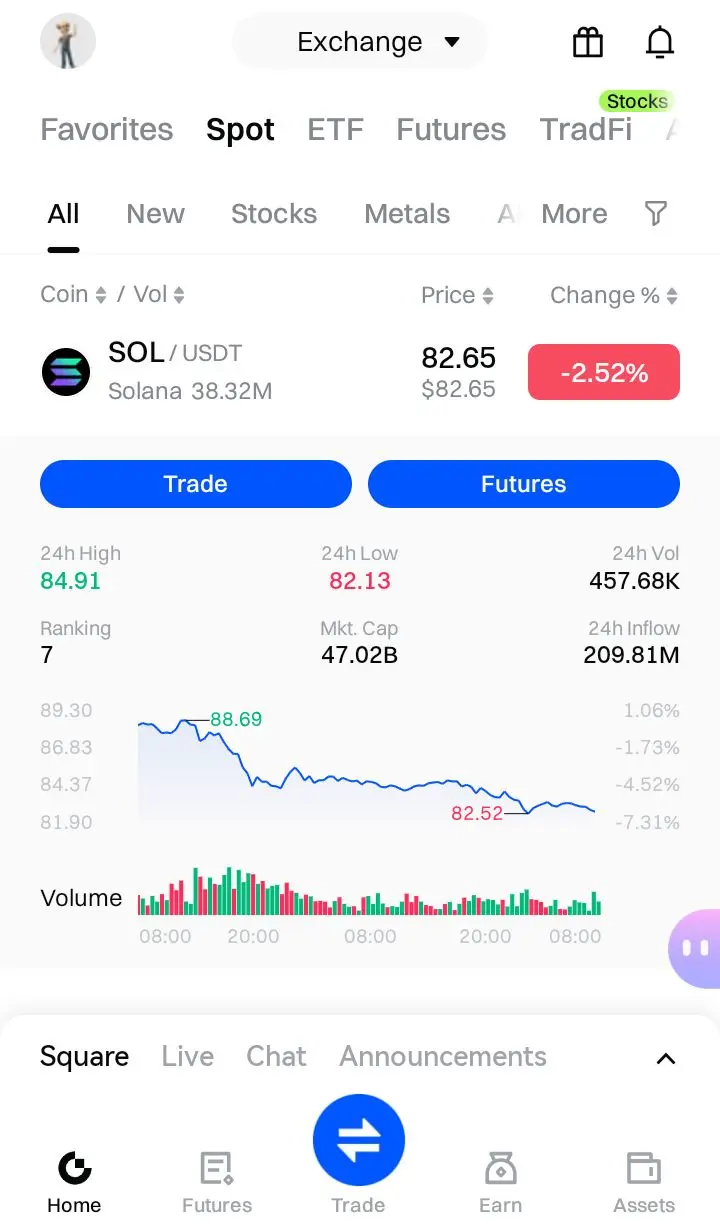Tap the blue Trade button
The width and height of the screenshot is (720, 1228).
click(x=195, y=484)
